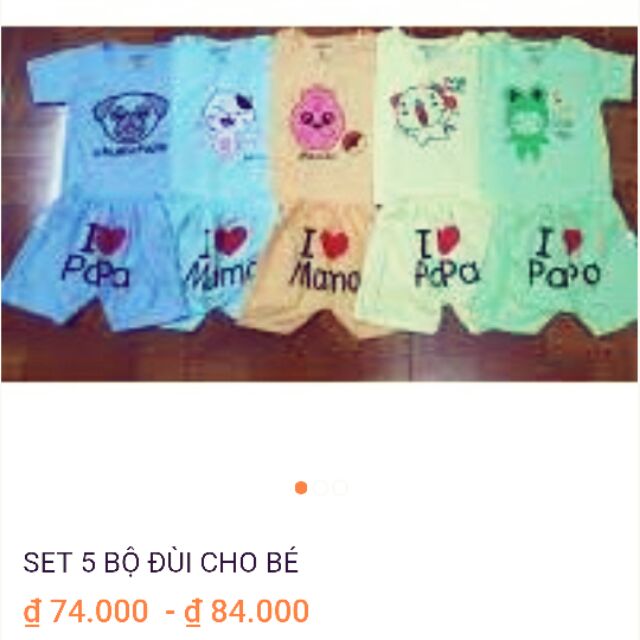640x640 pixels.
Task: Select the second image page indicator dot
Action: tap(321, 488)
